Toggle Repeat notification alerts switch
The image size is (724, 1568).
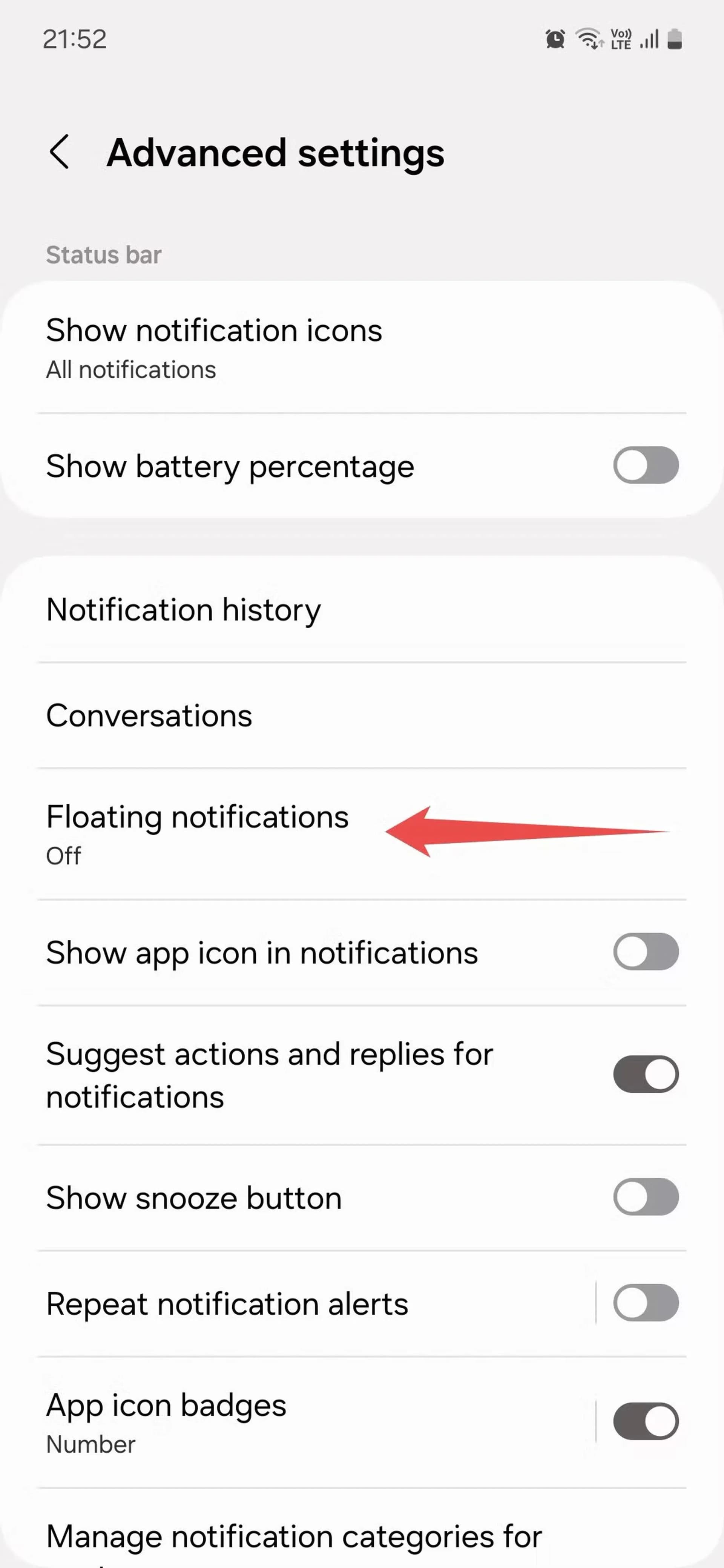pos(646,1303)
